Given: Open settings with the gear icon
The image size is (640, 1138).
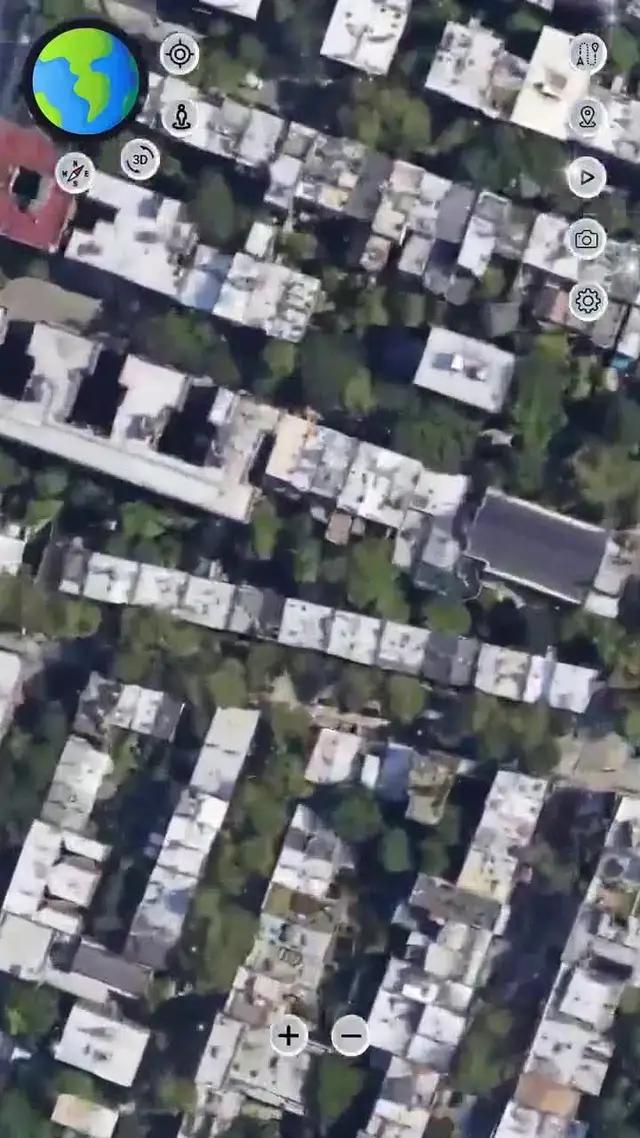Looking at the screenshot, I should (587, 300).
